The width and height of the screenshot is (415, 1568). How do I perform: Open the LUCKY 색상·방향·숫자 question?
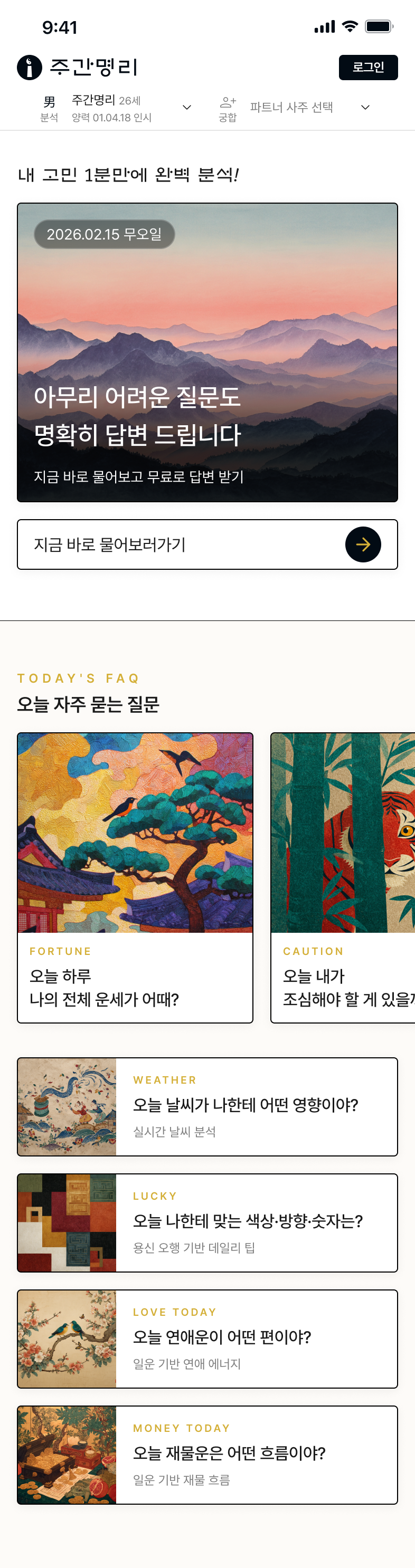(207, 1222)
